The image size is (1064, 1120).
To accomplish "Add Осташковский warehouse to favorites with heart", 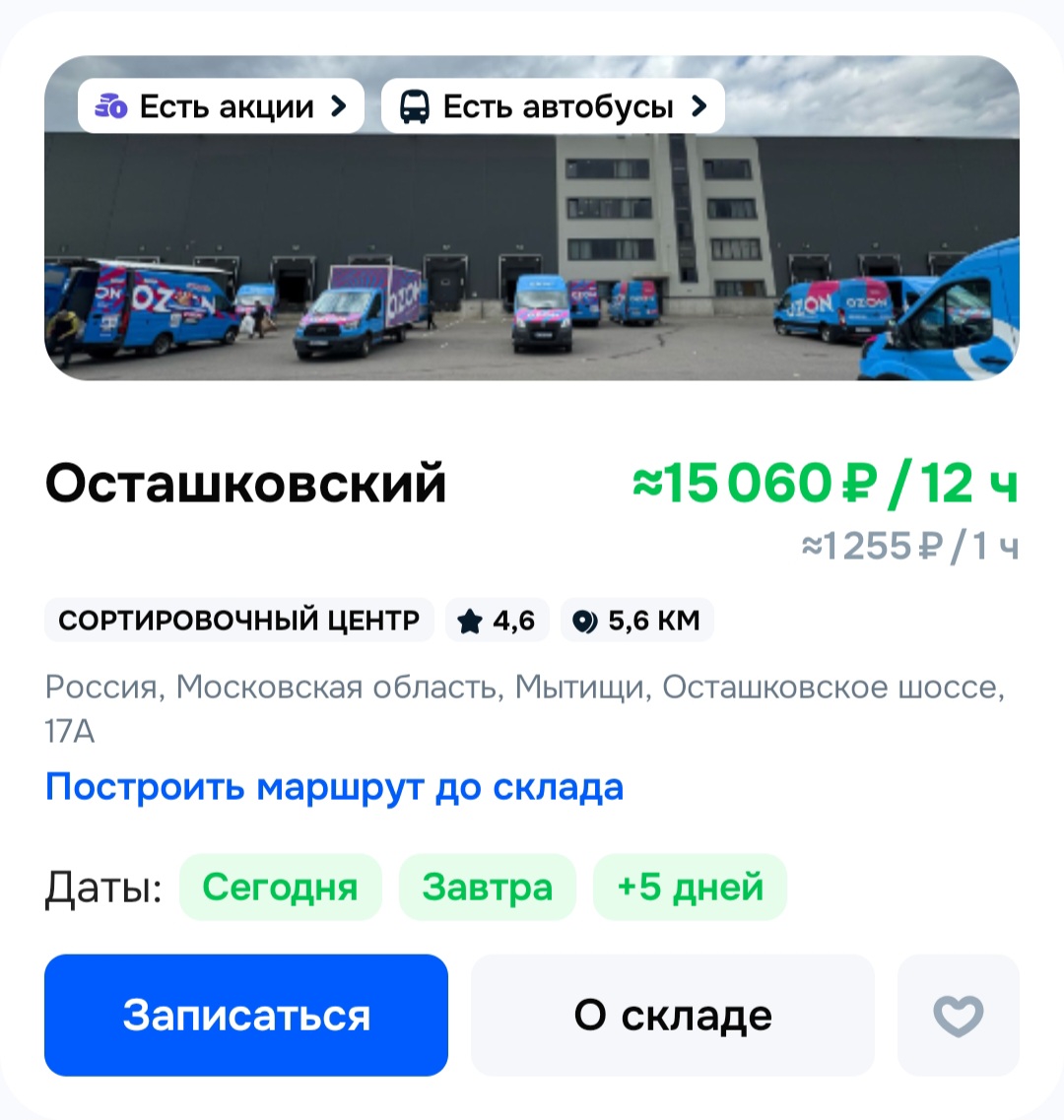I will point(958,1015).
